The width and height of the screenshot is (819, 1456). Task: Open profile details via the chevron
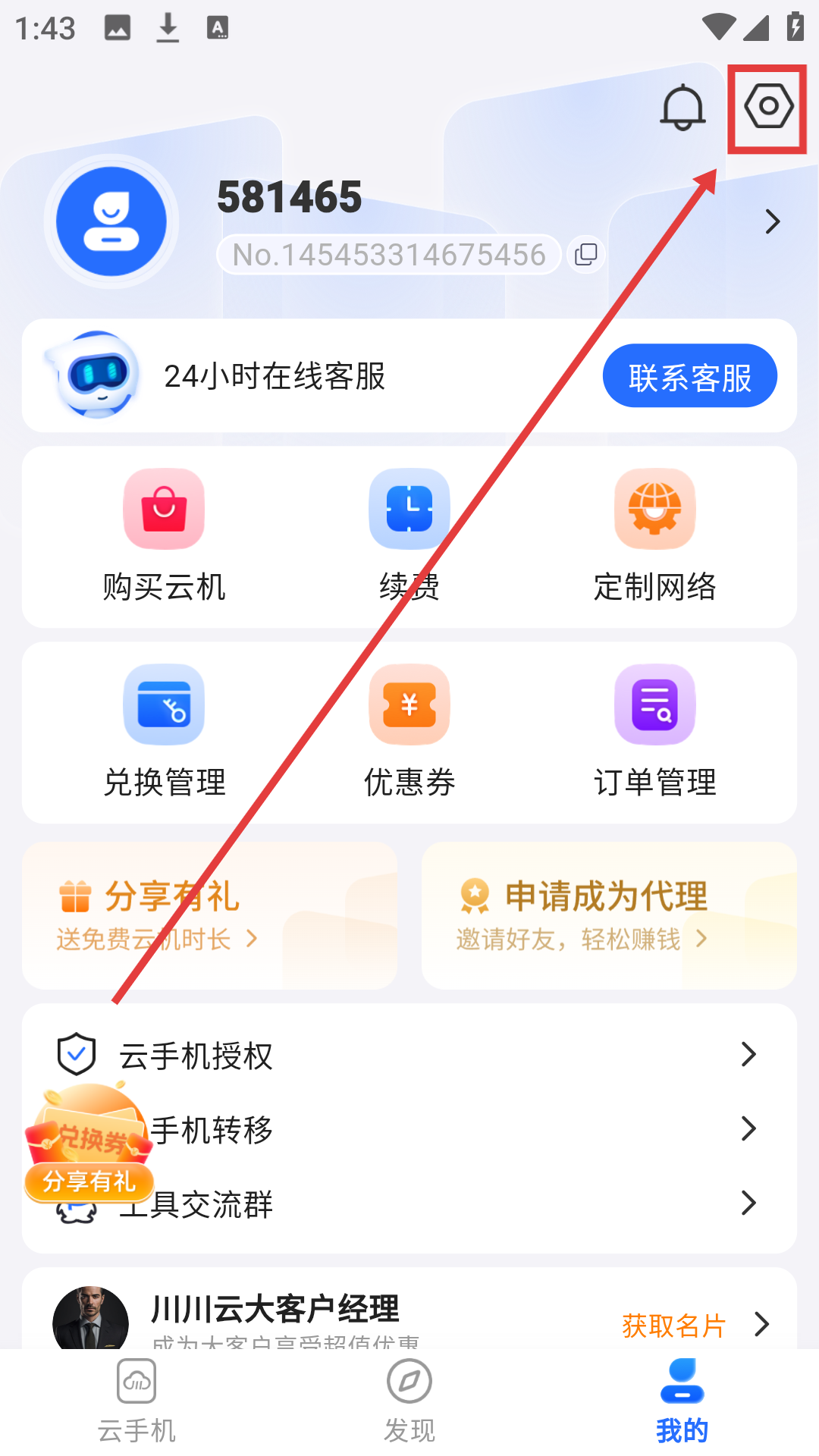772,221
